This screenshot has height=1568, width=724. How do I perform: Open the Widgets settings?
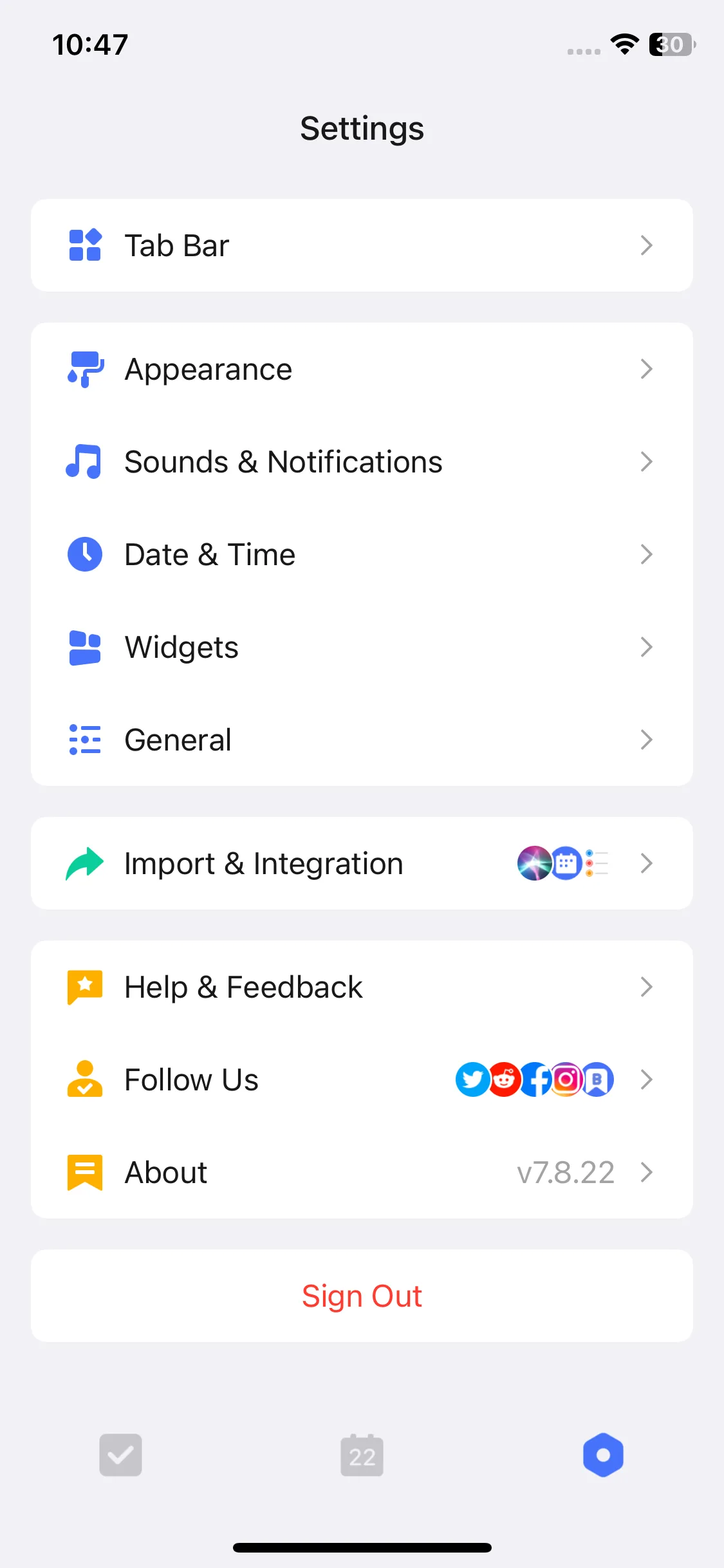361,647
